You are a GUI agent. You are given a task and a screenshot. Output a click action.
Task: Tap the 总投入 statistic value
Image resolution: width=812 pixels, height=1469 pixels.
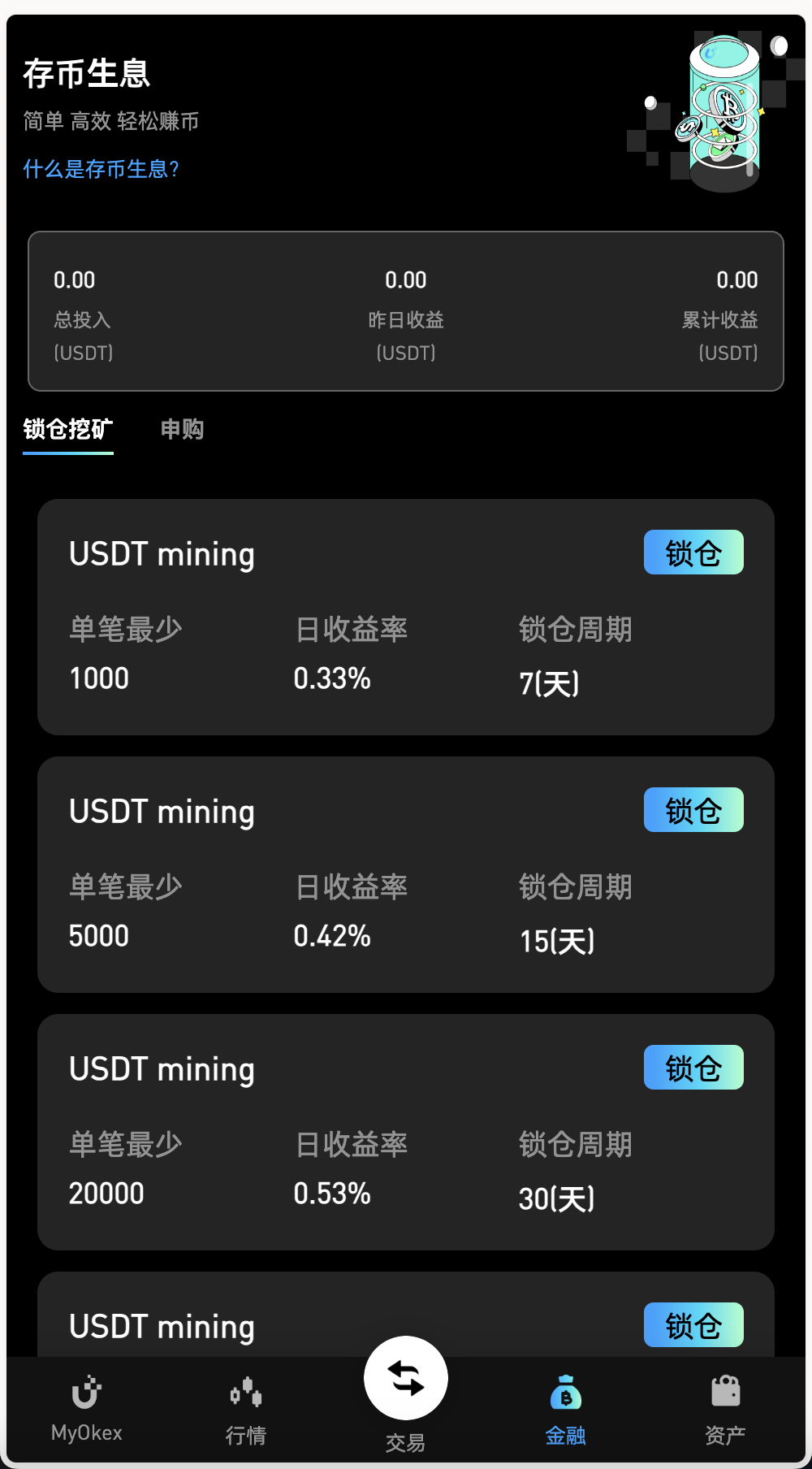pos(74,279)
